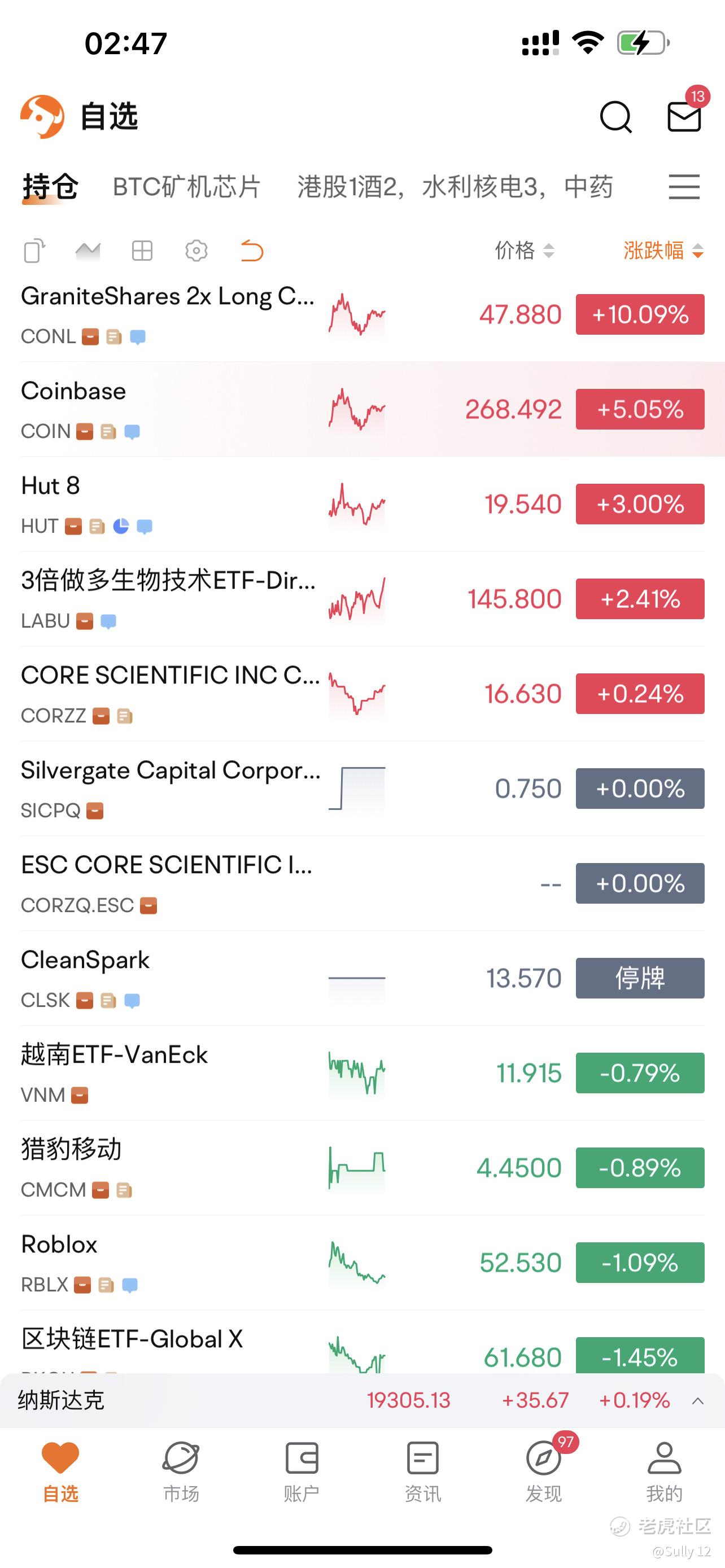Switch to grid layout icon
Image resolution: width=725 pixels, height=1568 pixels.
[142, 250]
